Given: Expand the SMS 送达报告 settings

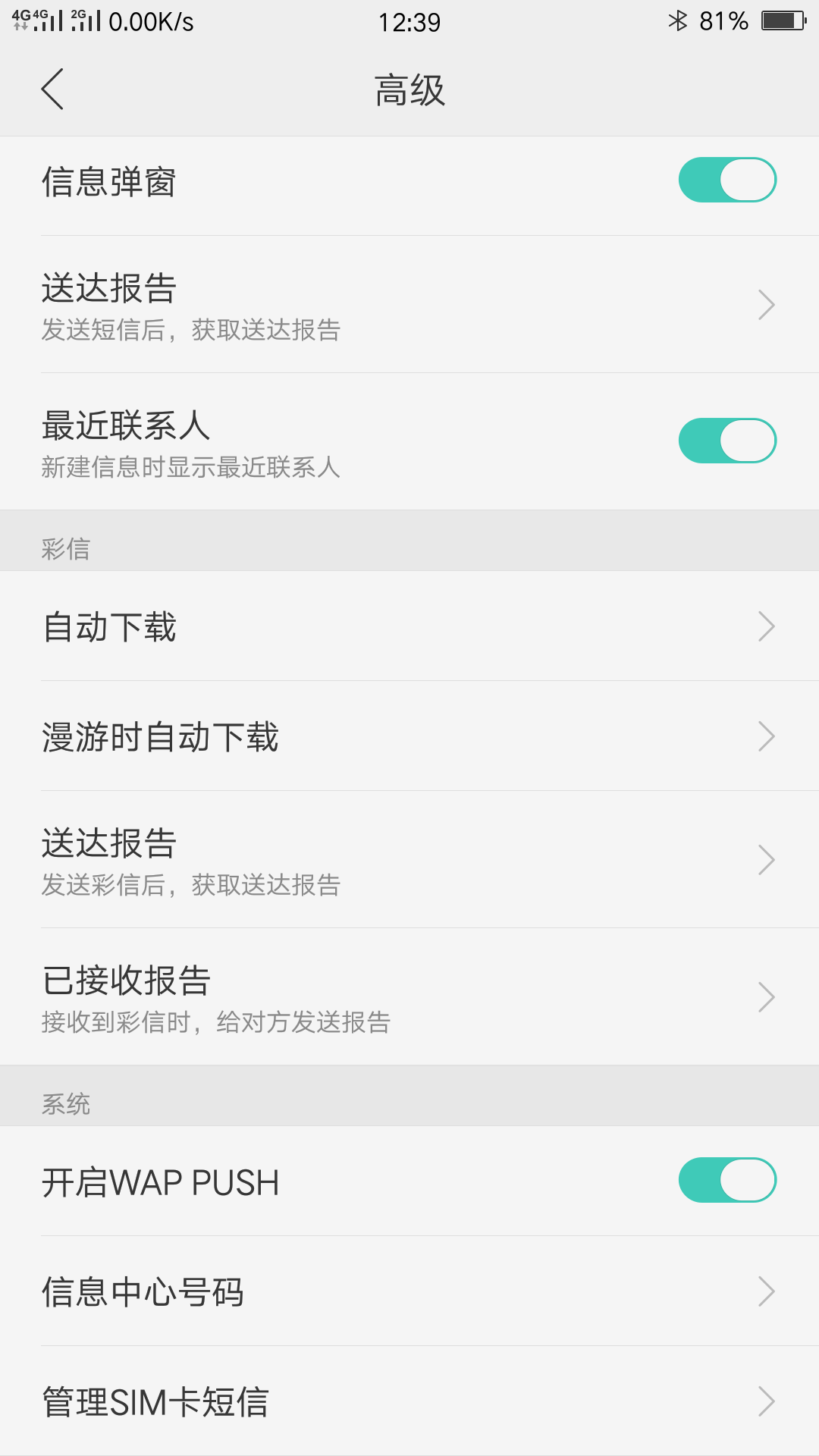Looking at the screenshot, I should (x=409, y=303).
